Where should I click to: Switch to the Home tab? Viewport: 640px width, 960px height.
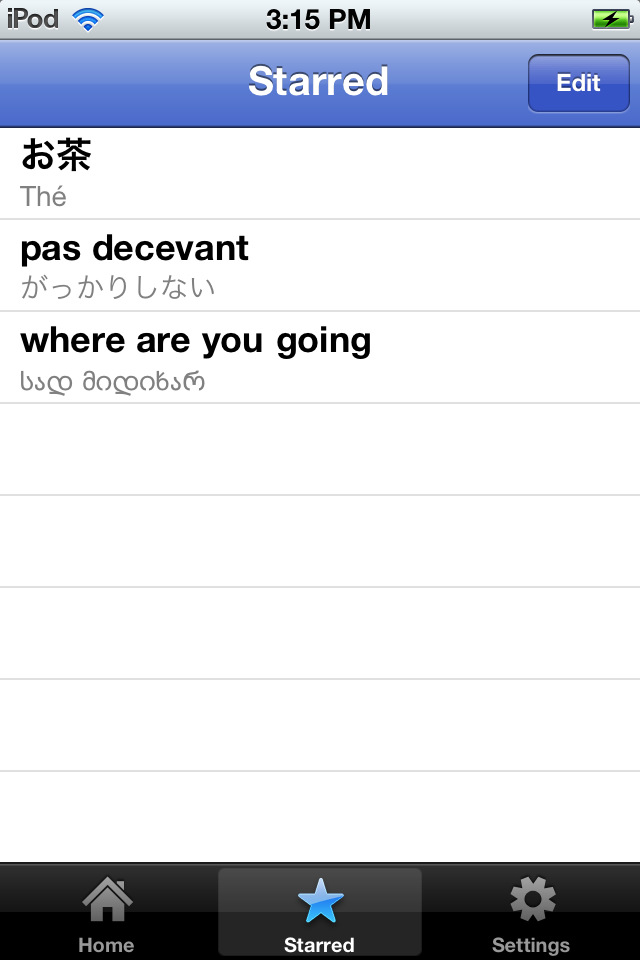point(106,914)
